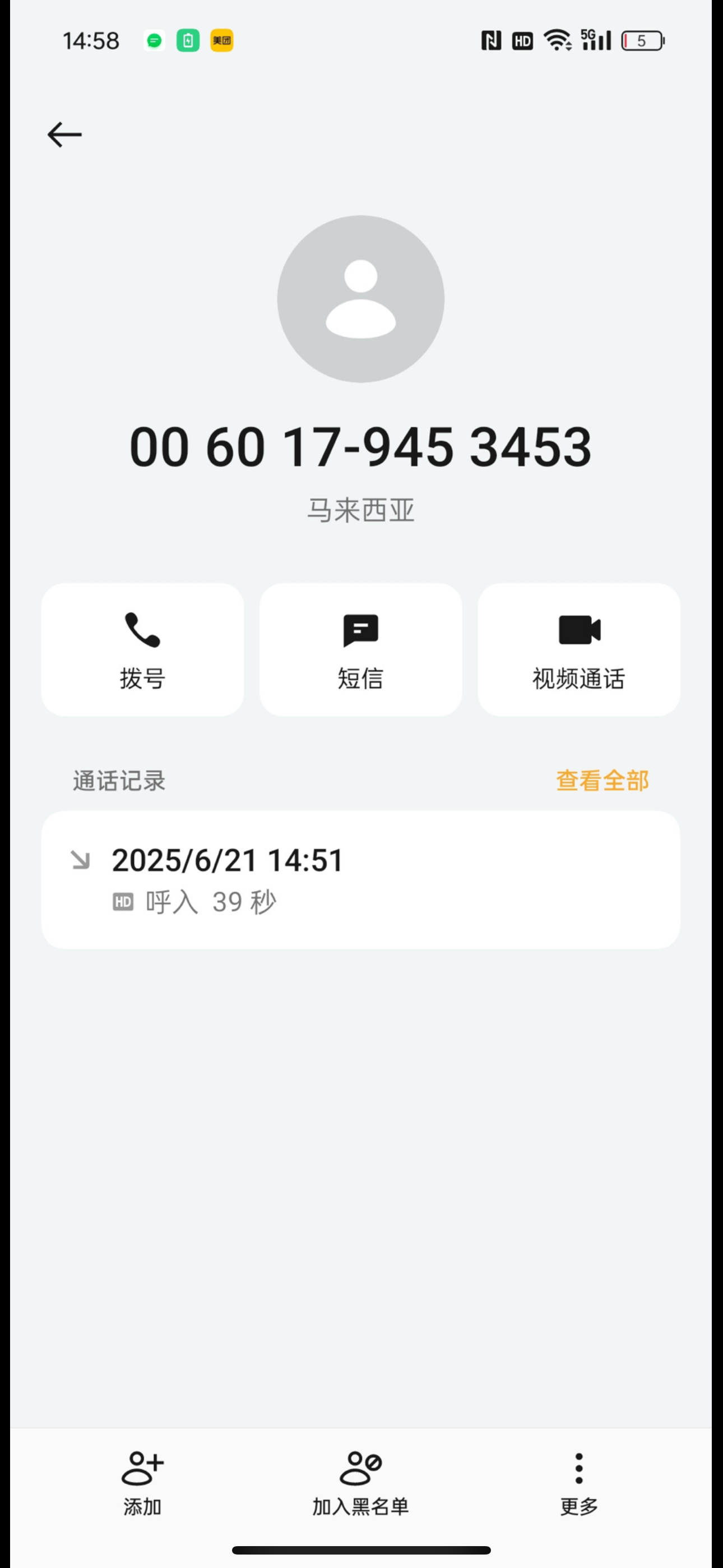Send a text via 短信

(360, 649)
